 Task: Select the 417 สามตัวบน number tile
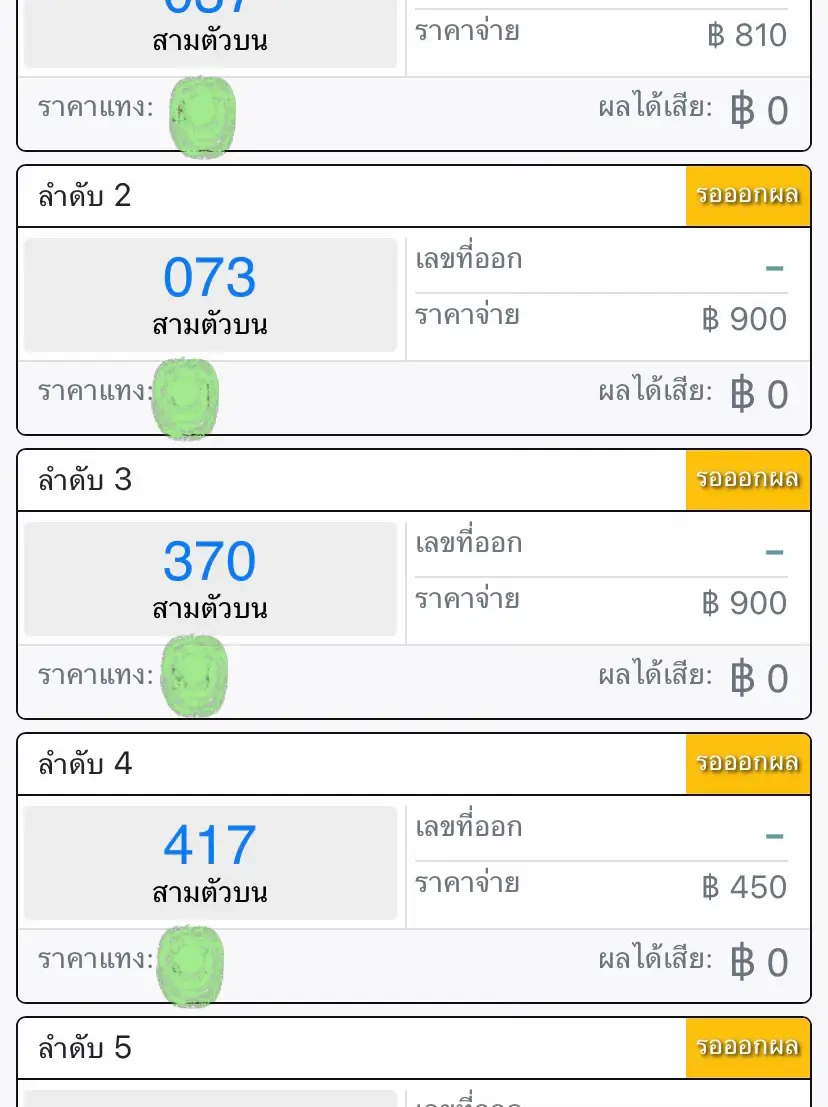[x=208, y=862]
